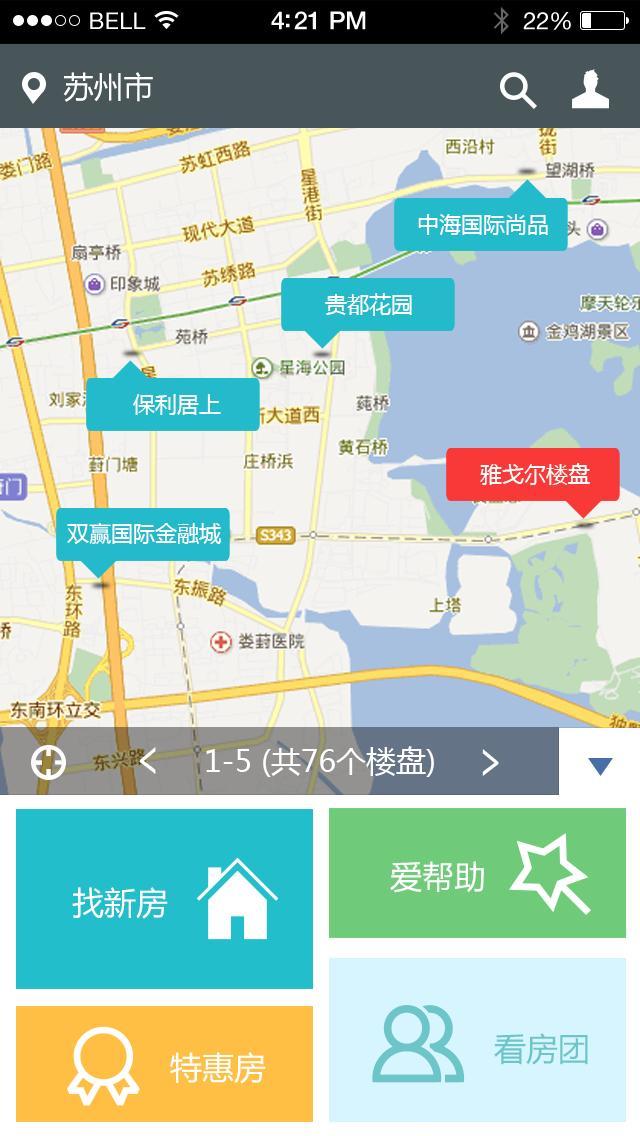640x1136 pixels.
Task: Go to previous page of 楼盘
Action: coord(148,761)
